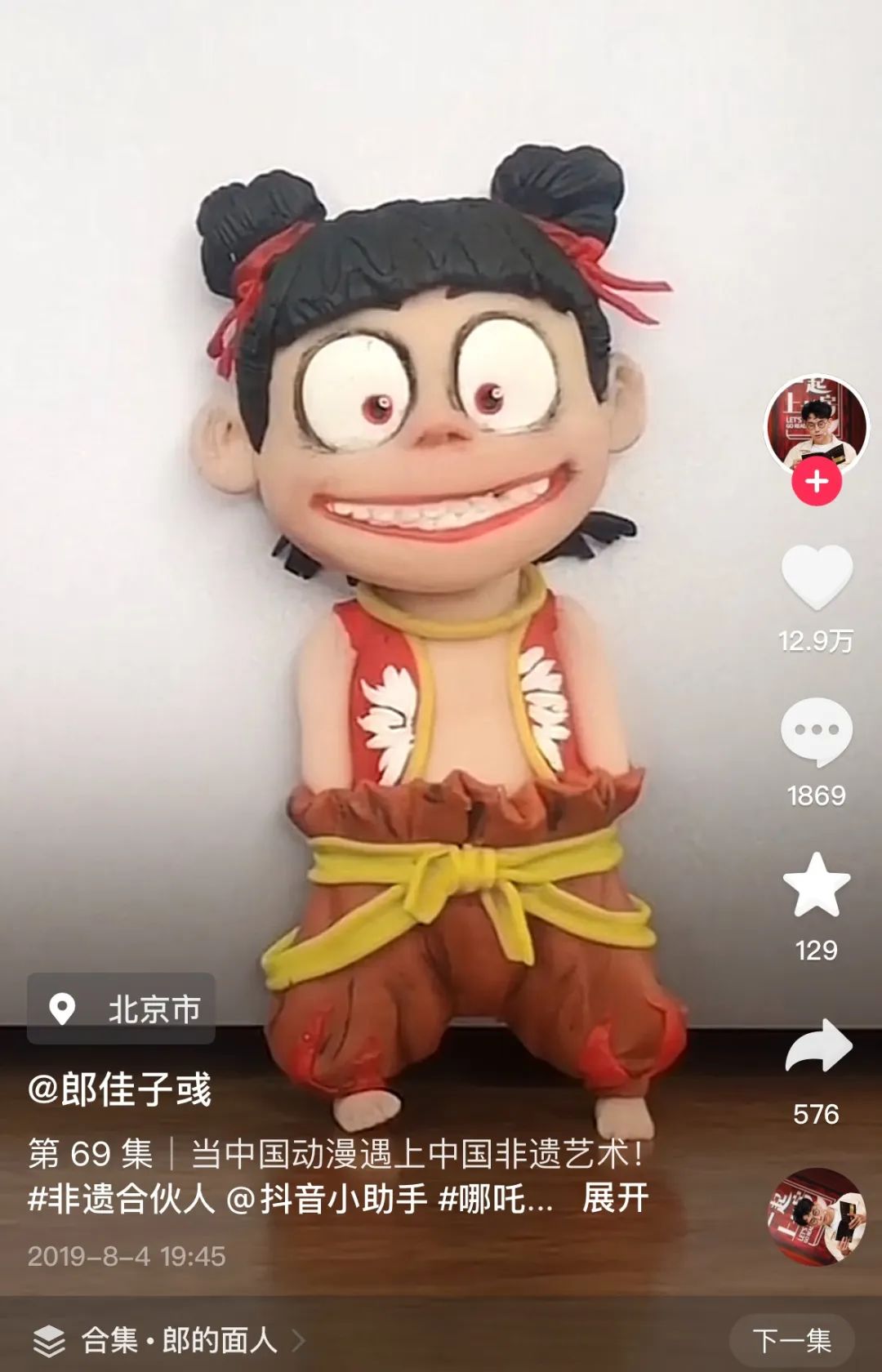Expand the caption with 展开
The image size is (882, 1372).
click(x=615, y=1199)
